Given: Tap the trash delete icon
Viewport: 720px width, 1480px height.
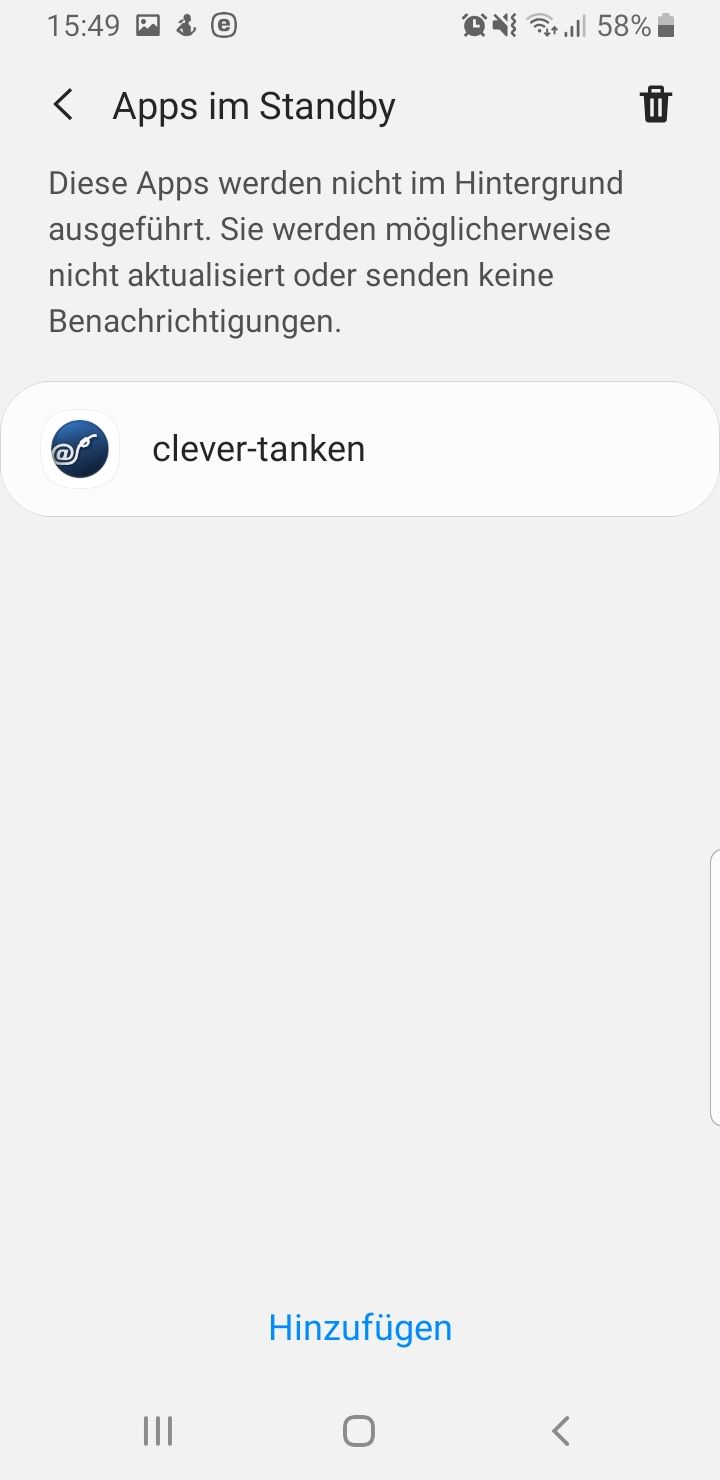Looking at the screenshot, I should click(x=655, y=105).
